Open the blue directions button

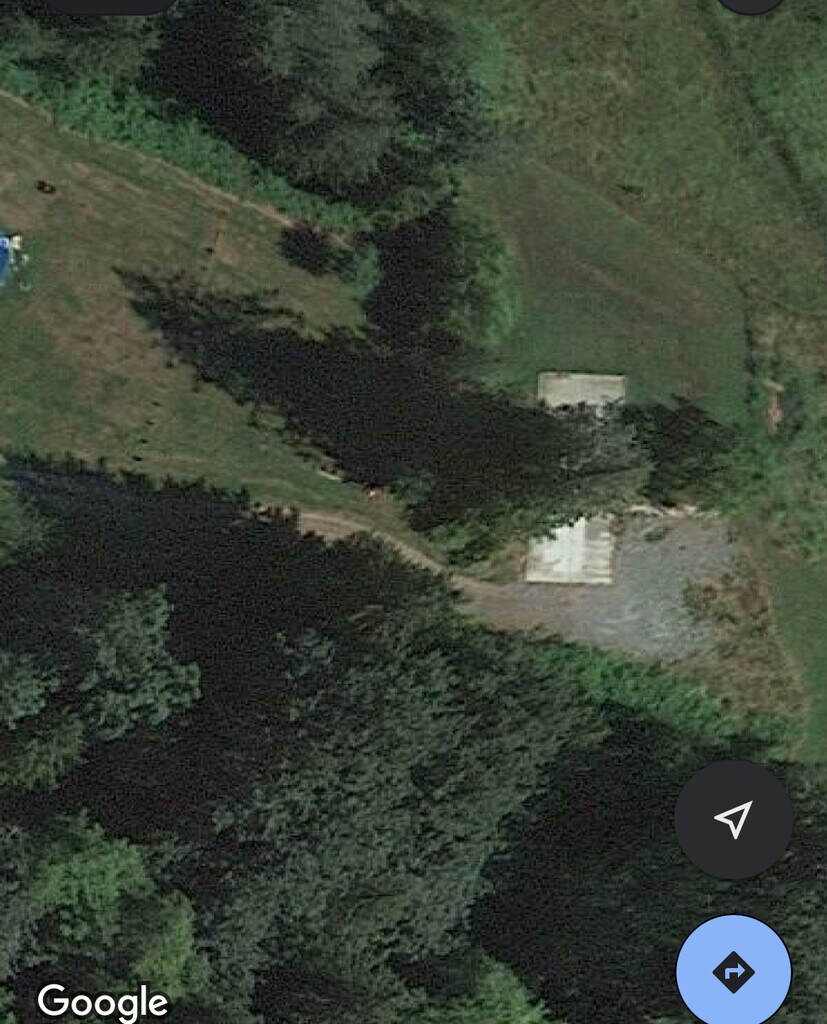[733, 969]
